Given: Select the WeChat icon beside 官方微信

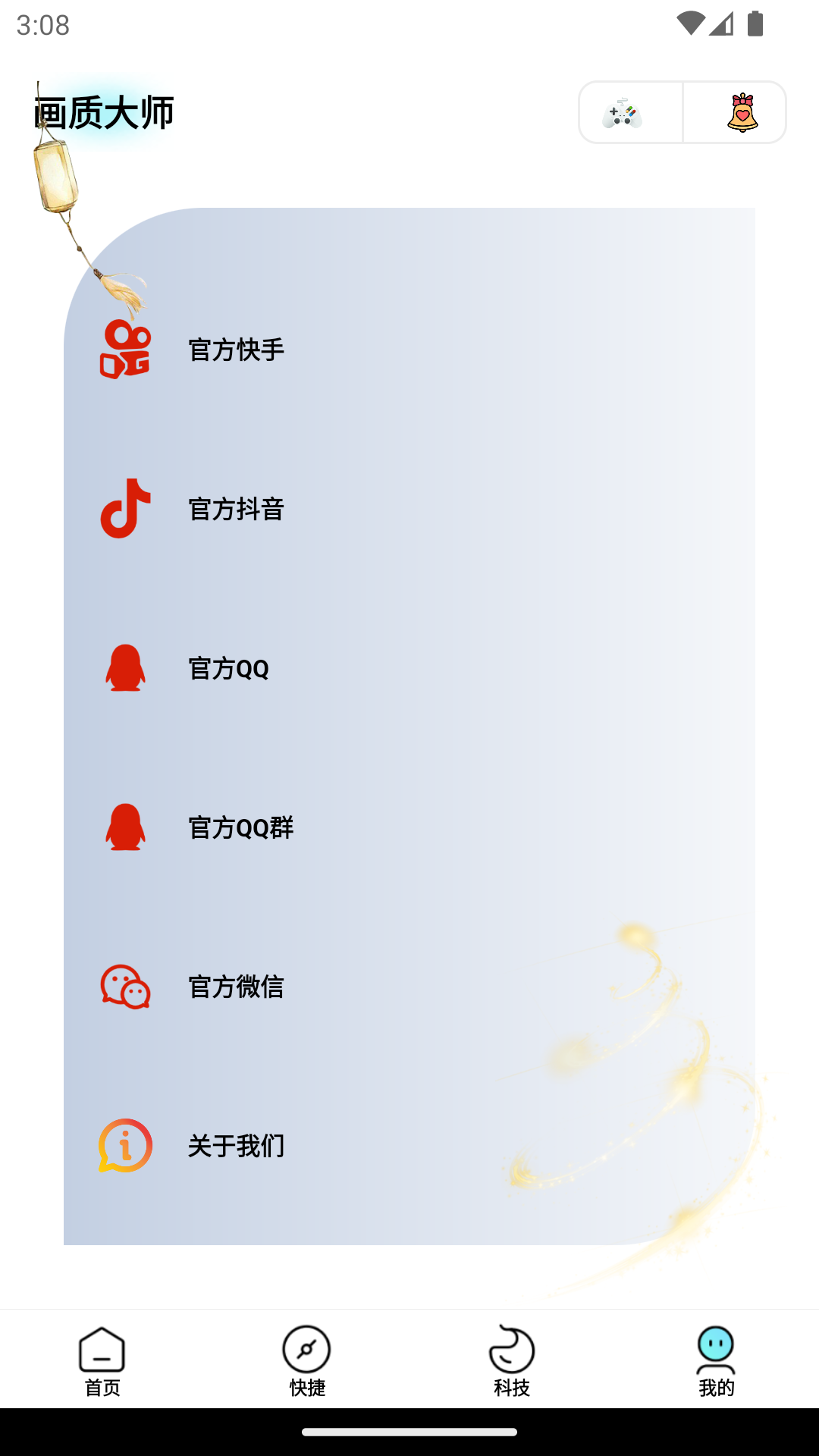Looking at the screenshot, I should 126,987.
